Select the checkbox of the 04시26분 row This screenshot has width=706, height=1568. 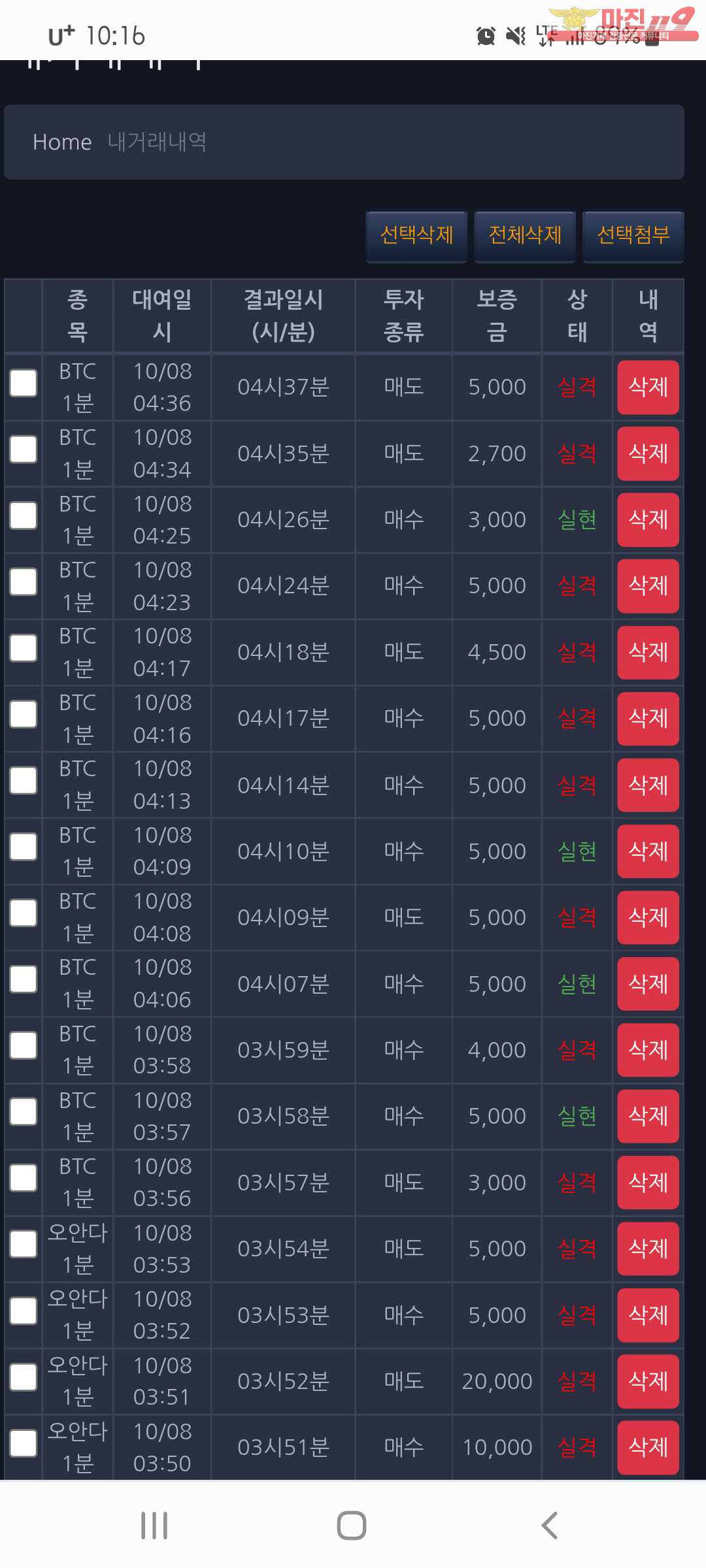(24, 515)
